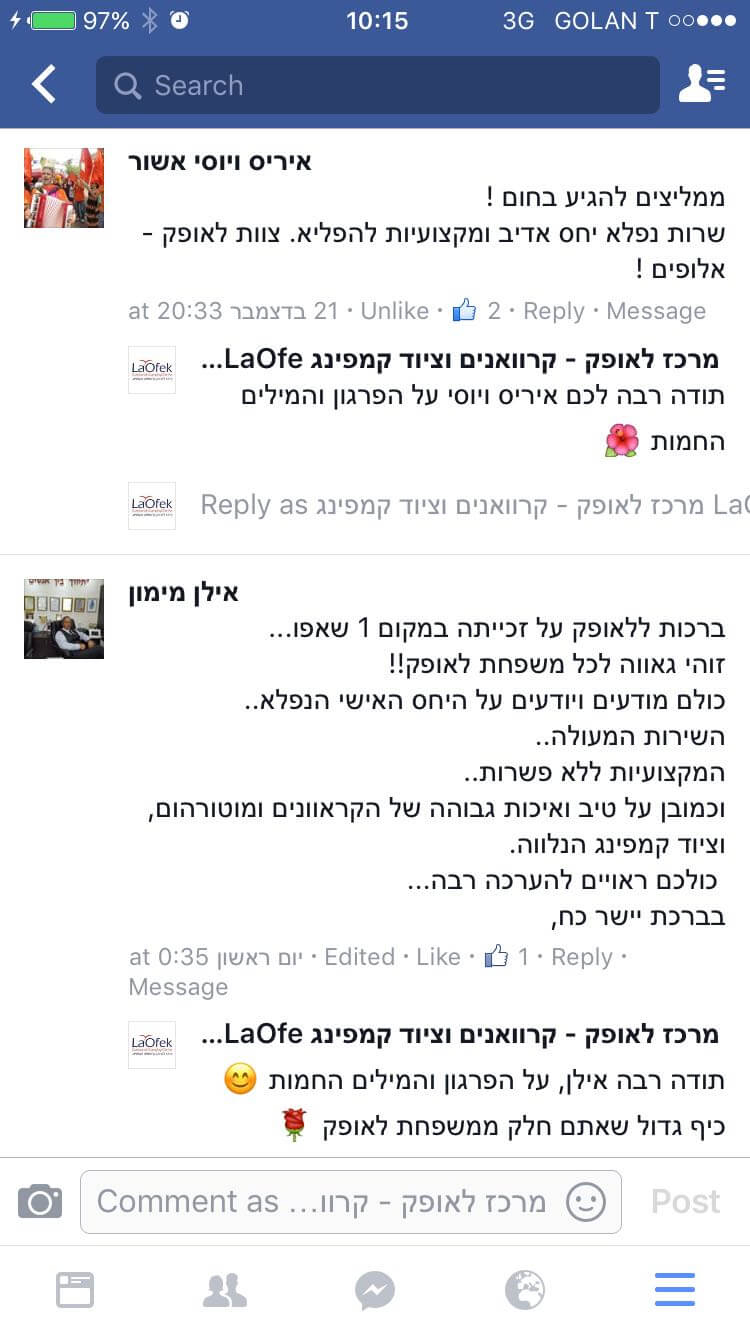The image size is (750, 1334).
Task: Open the Notifications globe icon
Action: pos(525,1289)
